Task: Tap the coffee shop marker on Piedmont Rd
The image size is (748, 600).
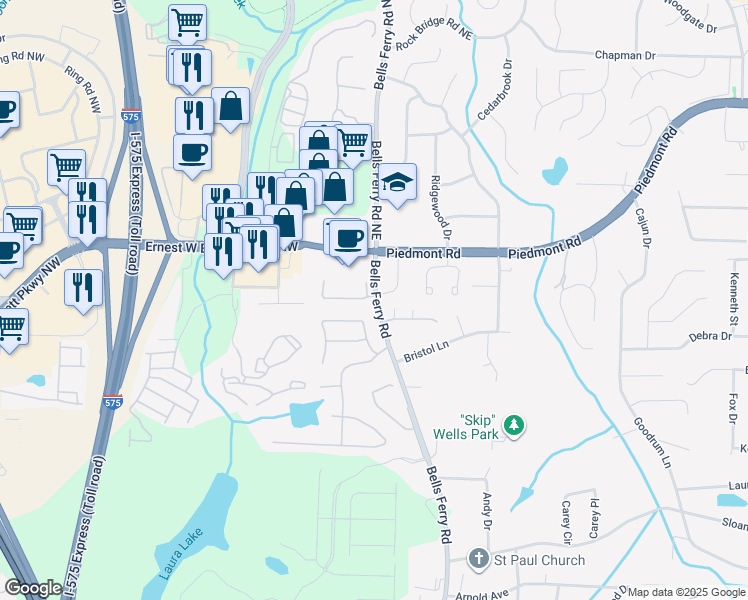Action: 349,239
